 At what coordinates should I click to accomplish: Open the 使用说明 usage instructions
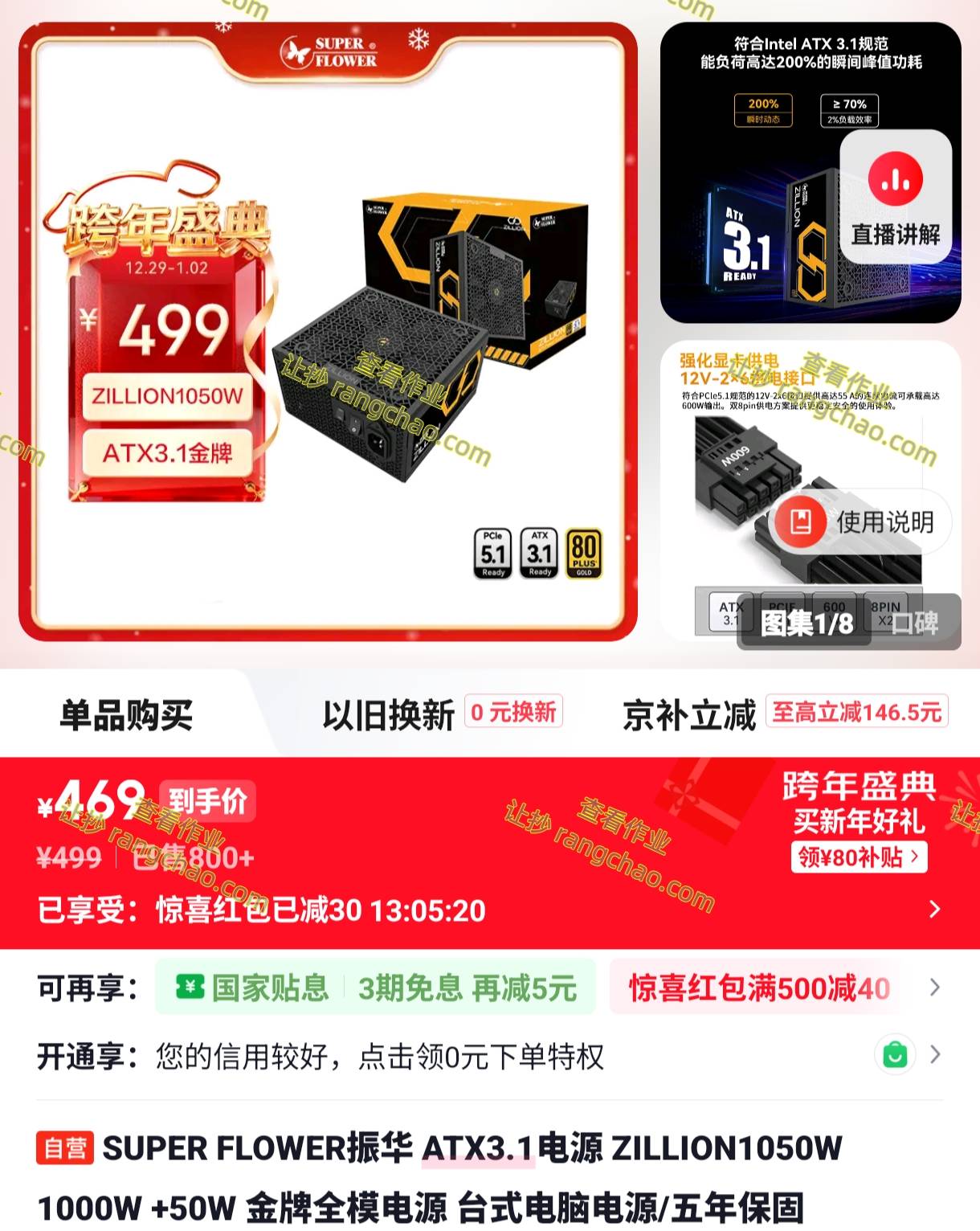pos(861,522)
